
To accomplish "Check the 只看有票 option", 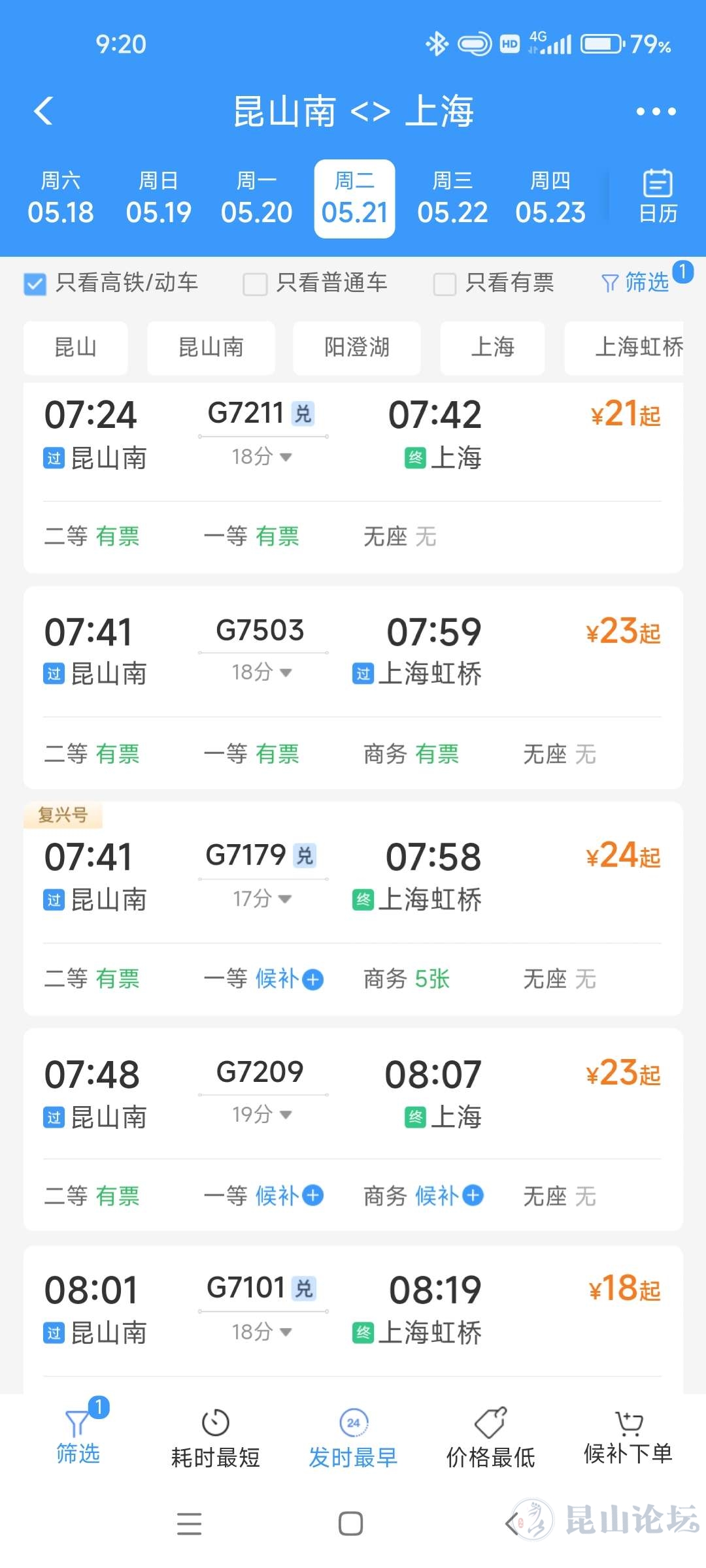I will pyautogui.click(x=445, y=284).
